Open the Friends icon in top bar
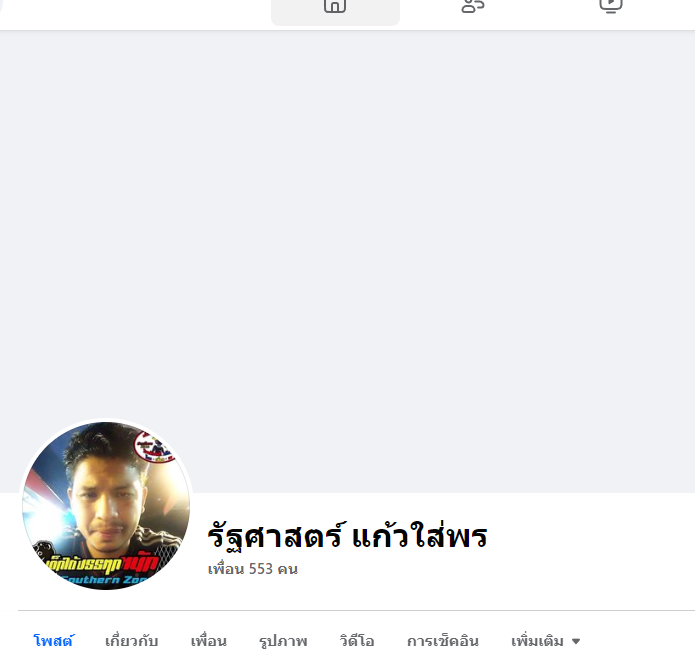This screenshot has width=695, height=660. pyautogui.click(x=472, y=6)
